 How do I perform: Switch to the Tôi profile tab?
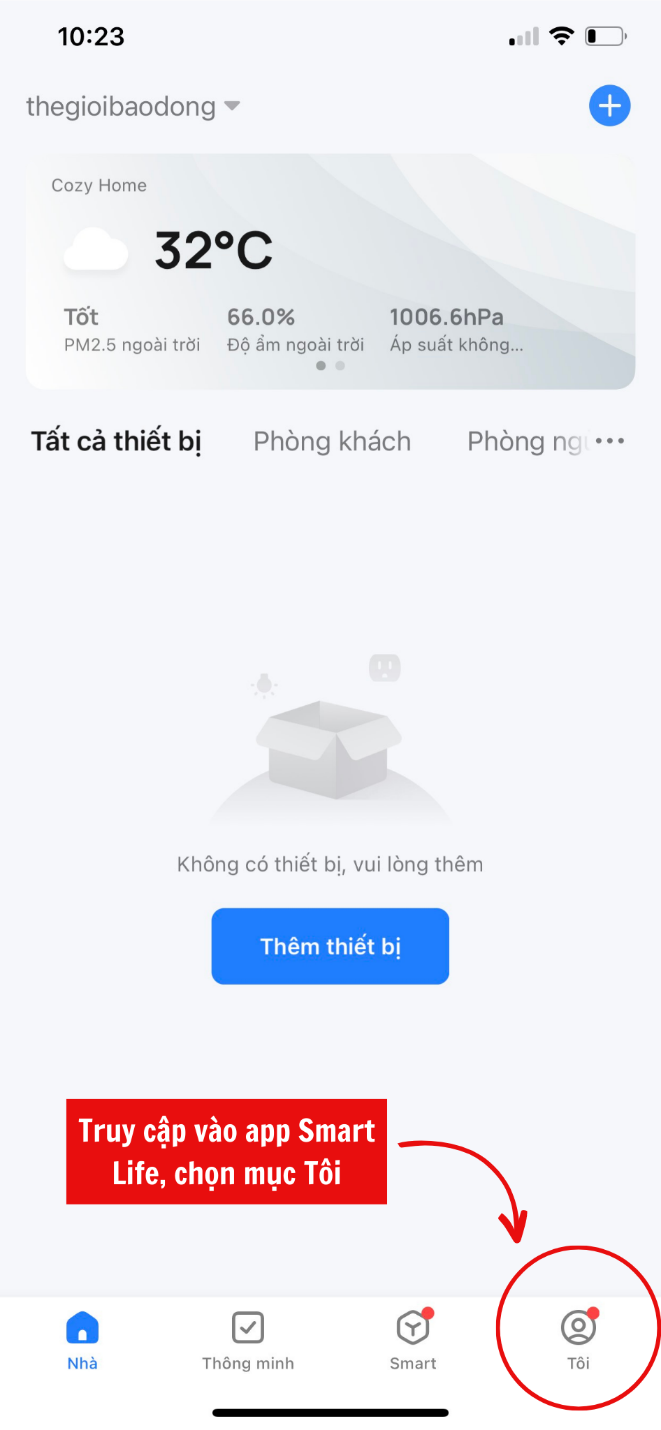pyautogui.click(x=578, y=1341)
